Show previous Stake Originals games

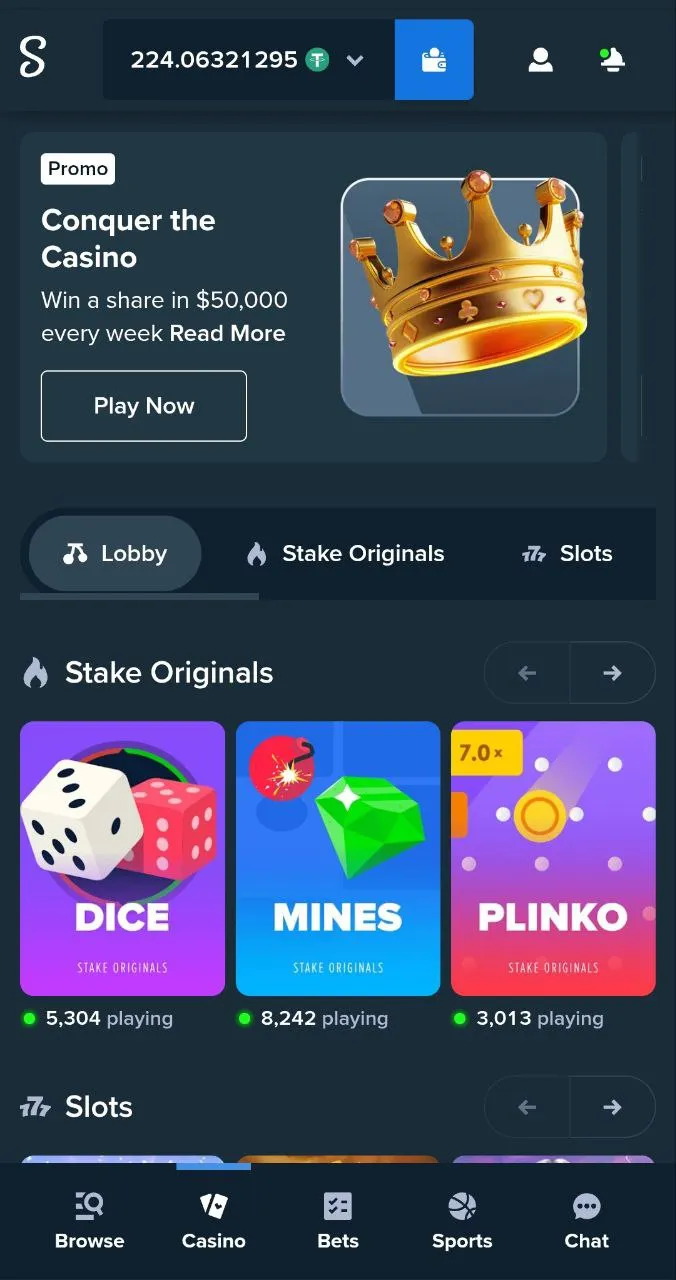(x=527, y=673)
